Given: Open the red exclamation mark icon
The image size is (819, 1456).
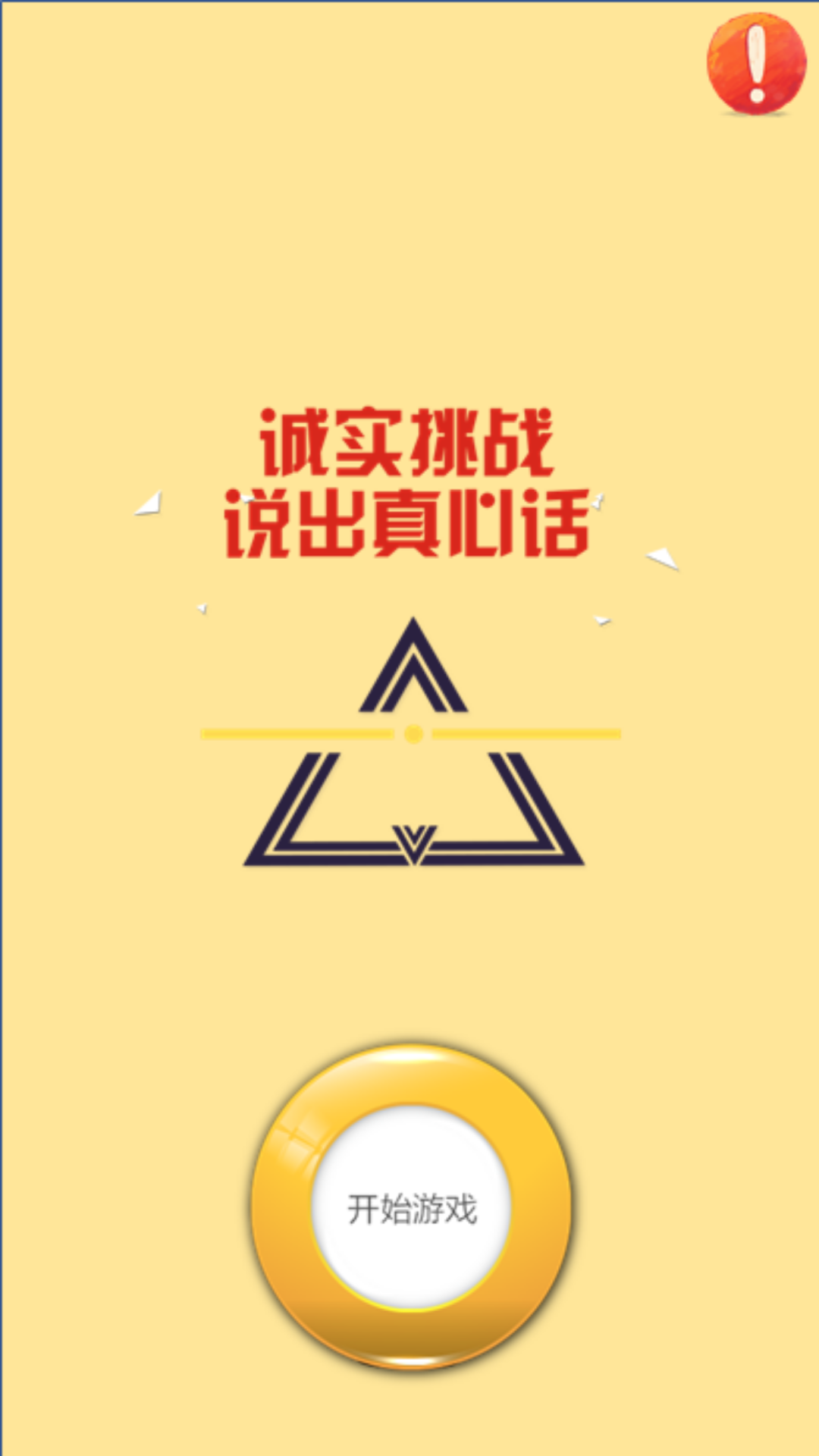Looking at the screenshot, I should 756,64.
